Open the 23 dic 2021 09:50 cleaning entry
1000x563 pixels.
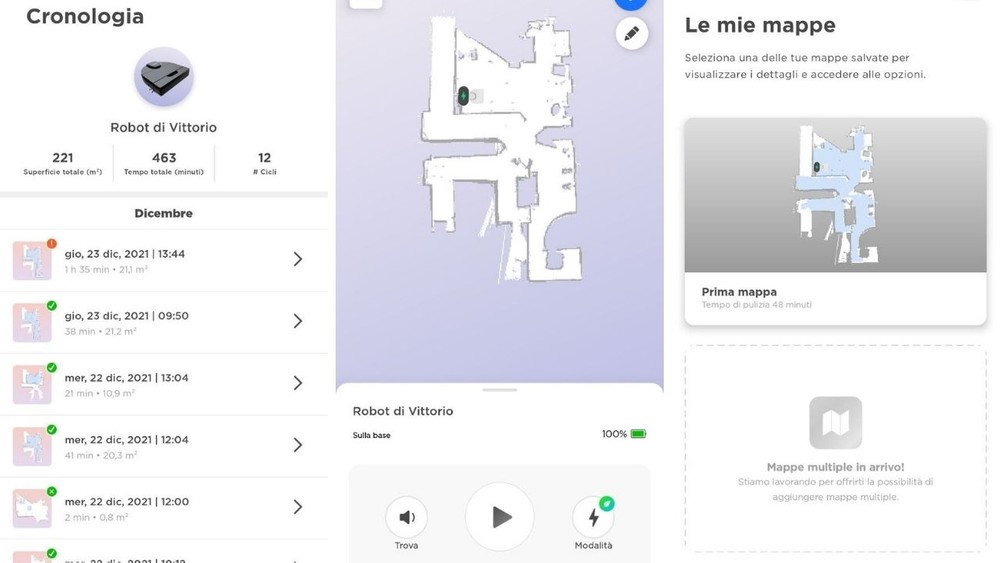164,322
